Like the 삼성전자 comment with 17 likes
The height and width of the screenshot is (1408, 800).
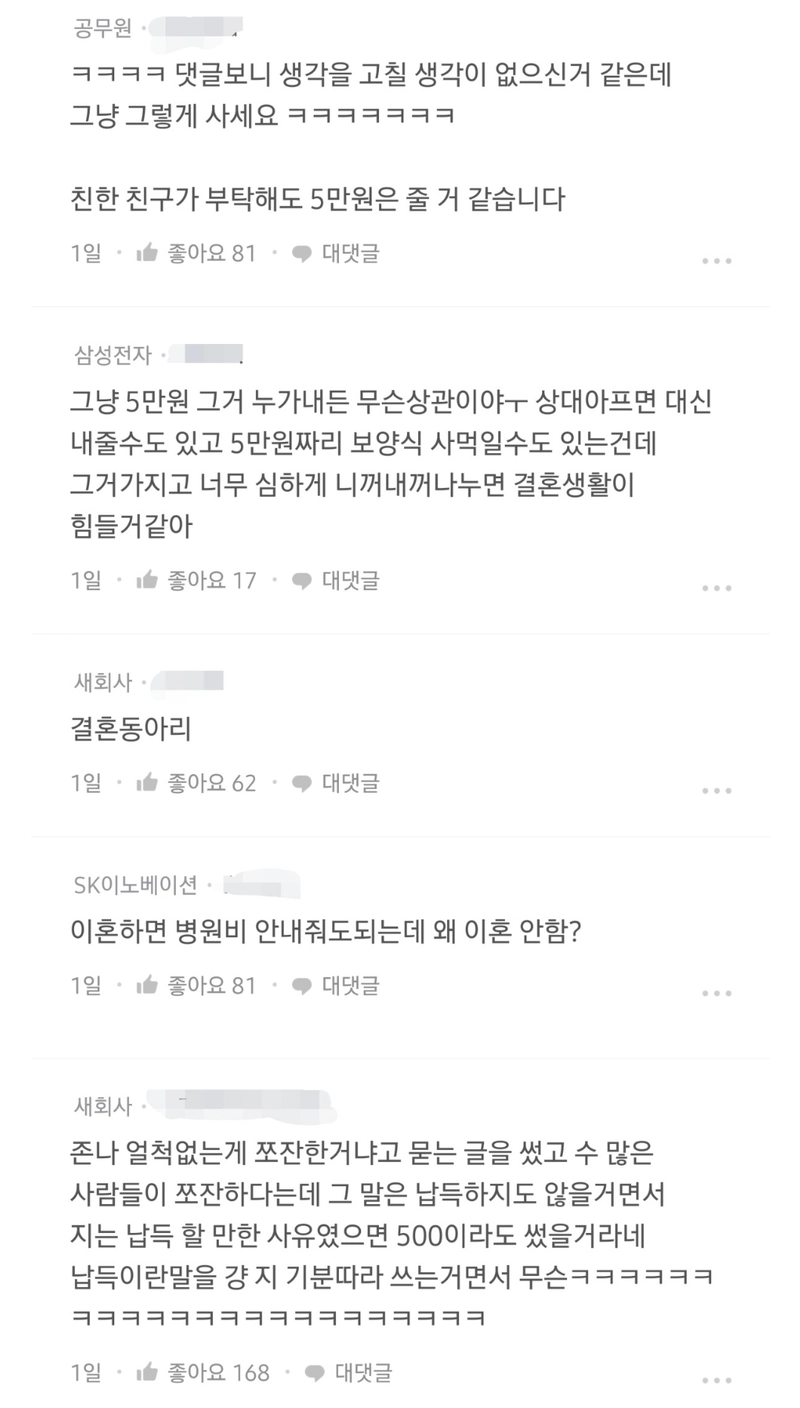click(x=196, y=580)
